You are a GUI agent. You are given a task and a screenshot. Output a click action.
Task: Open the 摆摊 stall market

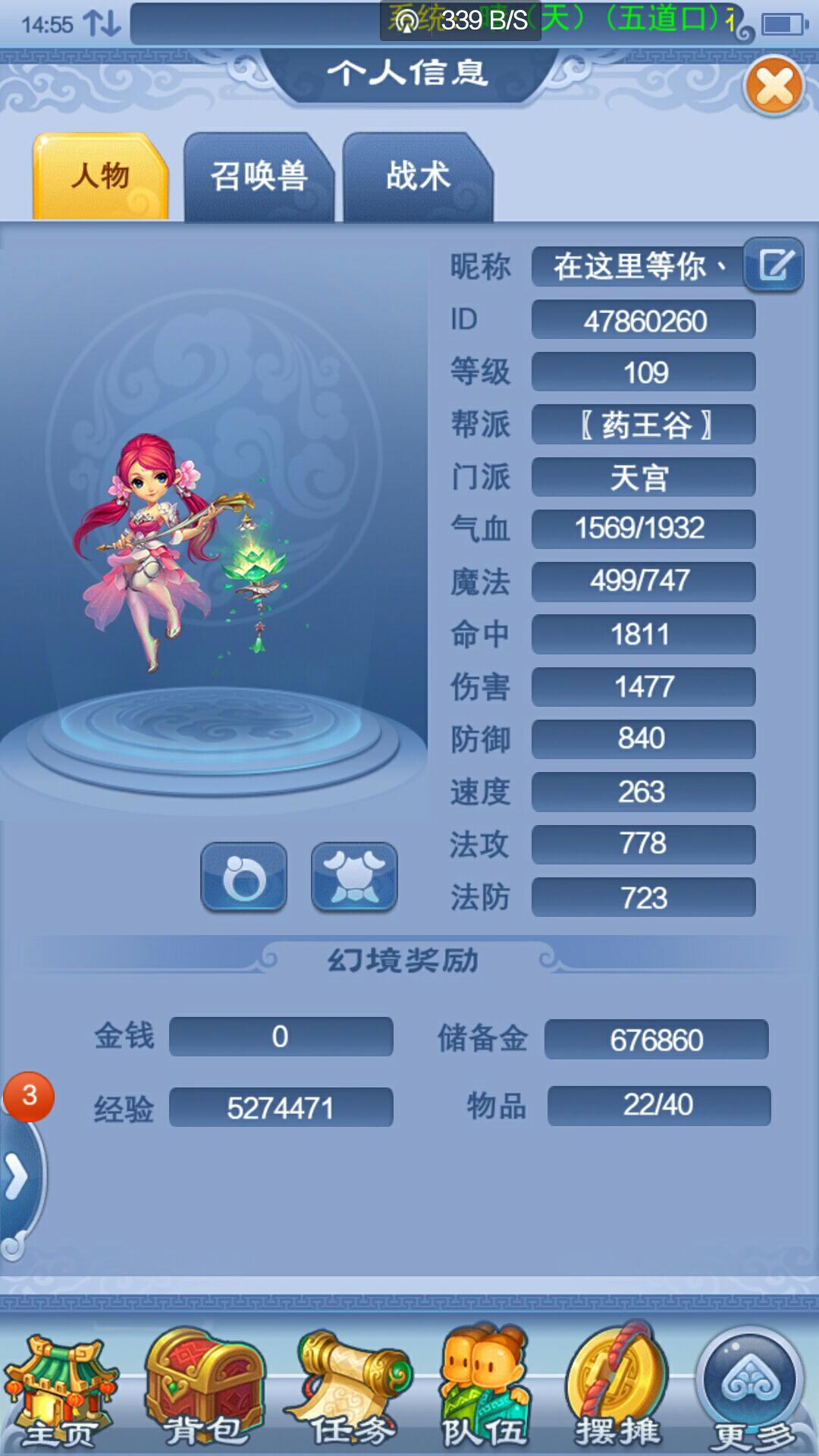(x=616, y=1390)
